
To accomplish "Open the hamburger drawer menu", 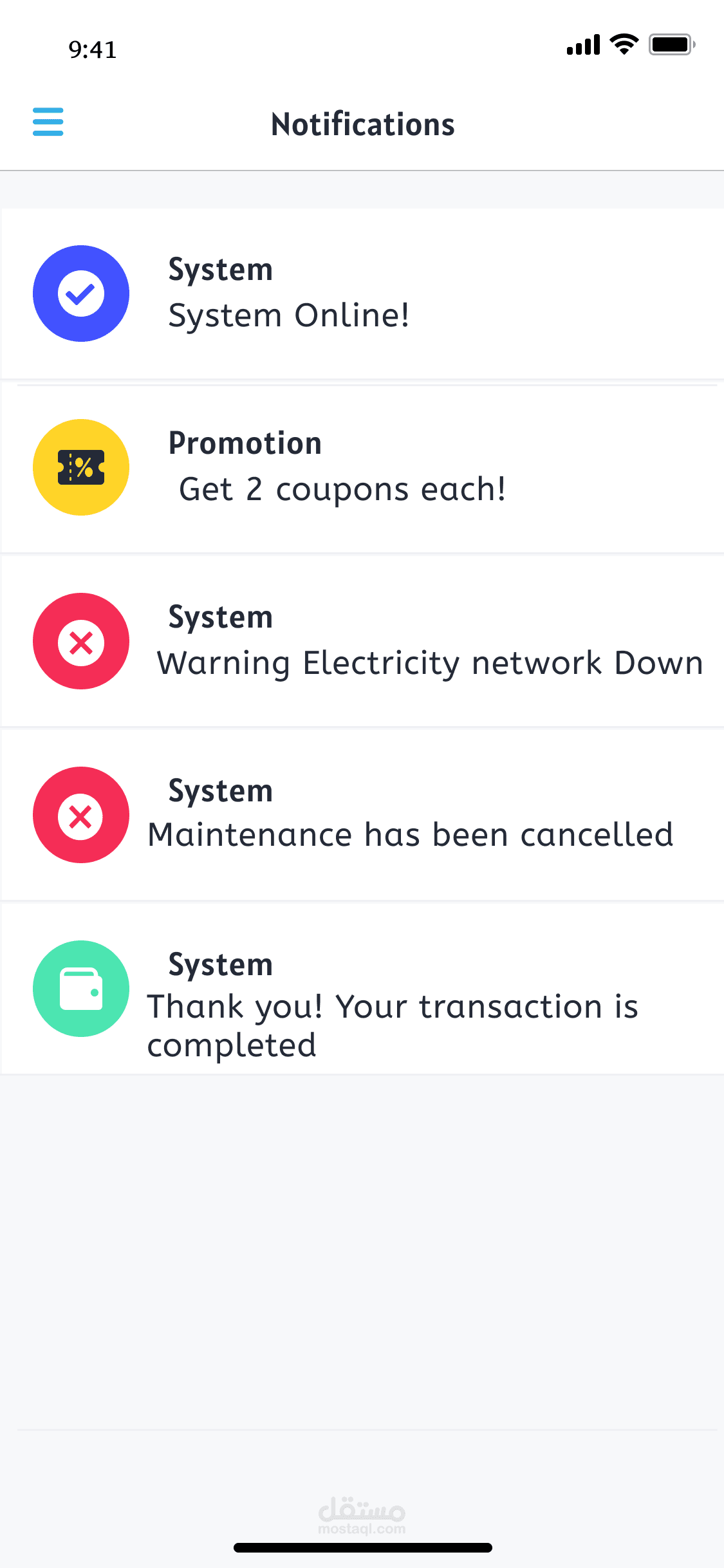I will pyautogui.click(x=48, y=122).
